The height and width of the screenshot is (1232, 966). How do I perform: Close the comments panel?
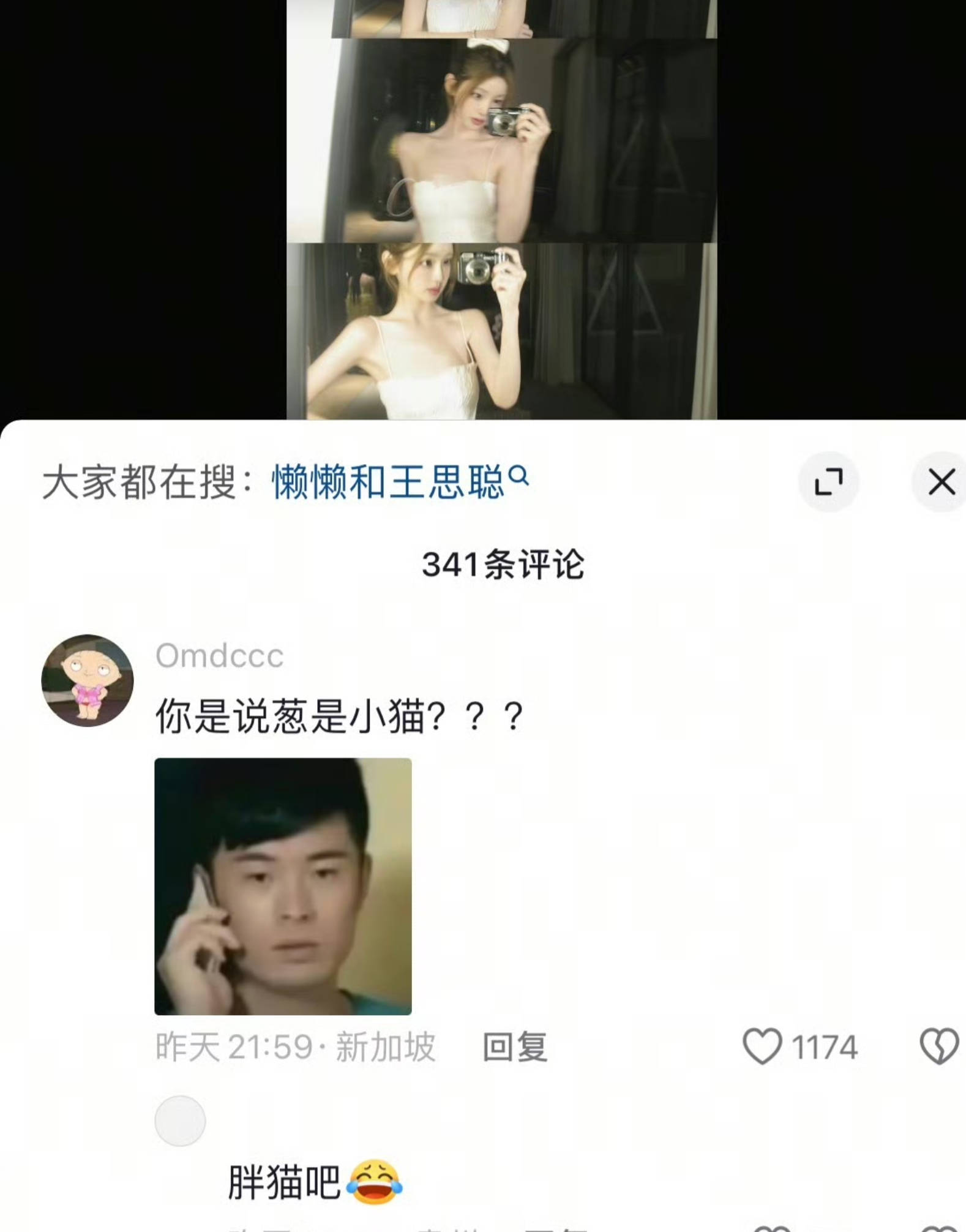(941, 482)
